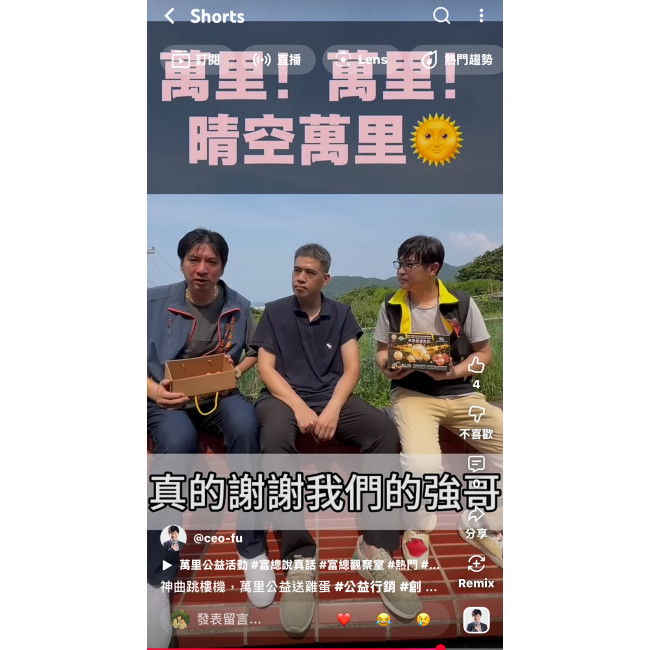React with the laughing emoji
The width and height of the screenshot is (650, 650).
coord(383,619)
